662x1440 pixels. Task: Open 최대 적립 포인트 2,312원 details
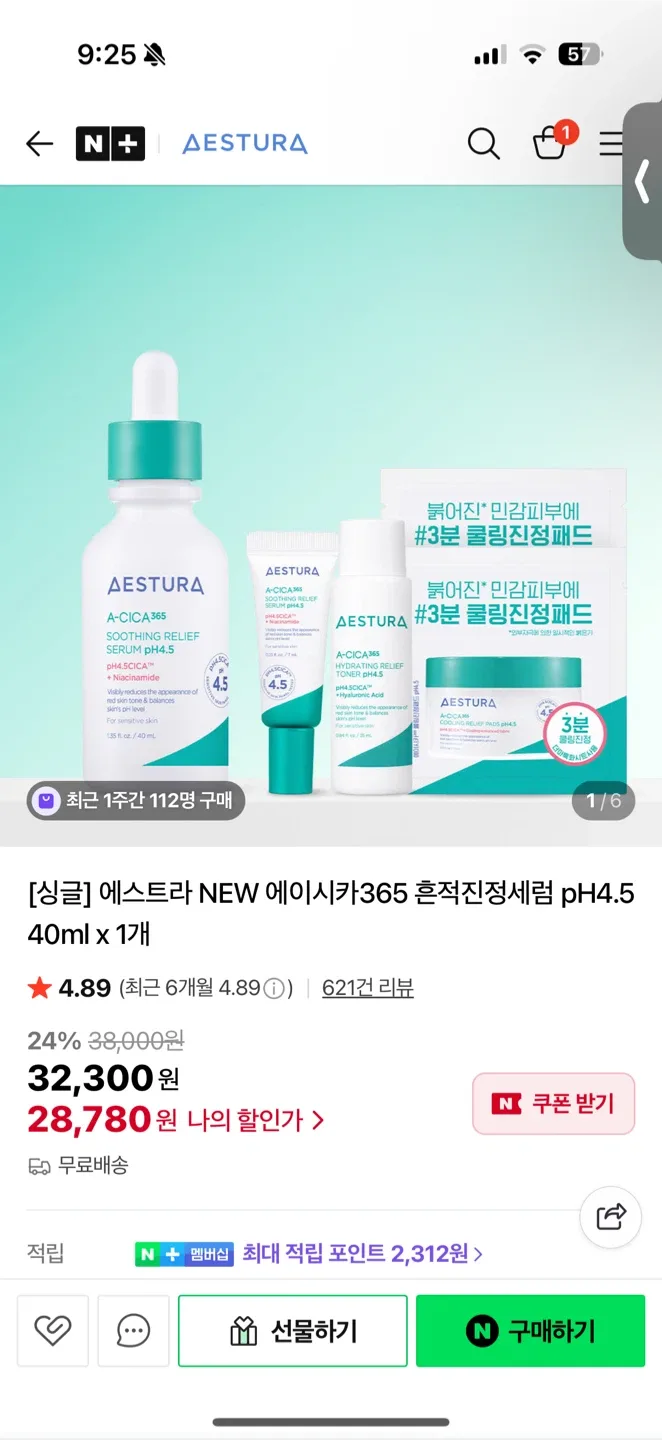(362, 1254)
